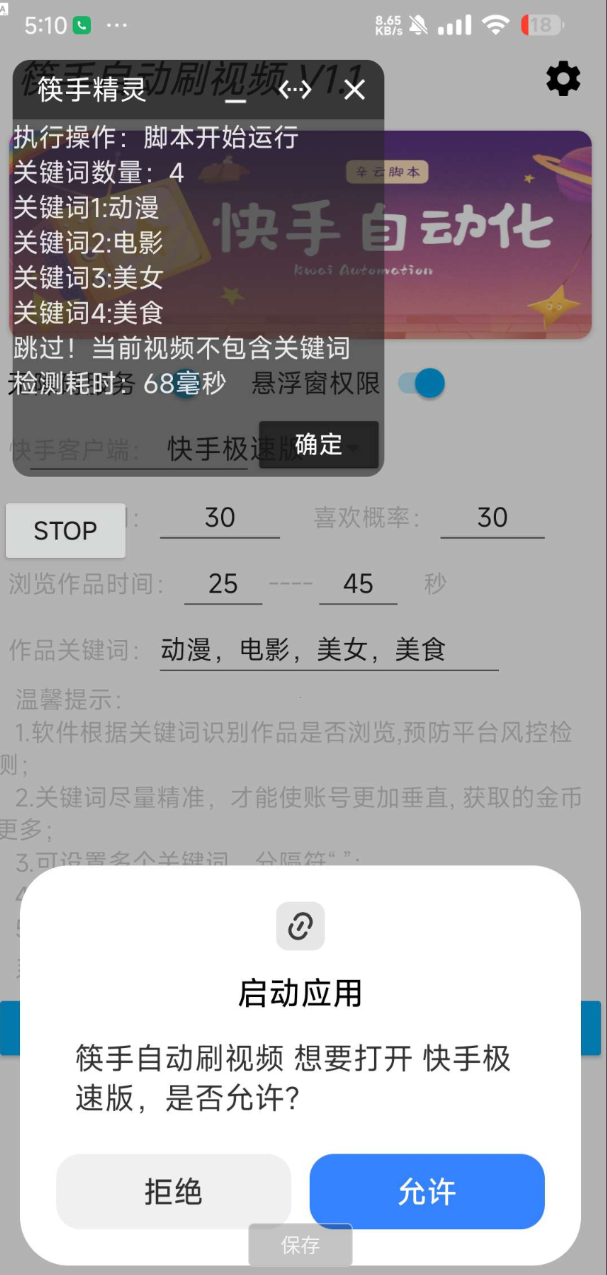
Task: Stop the running script
Action: [x=65, y=531]
